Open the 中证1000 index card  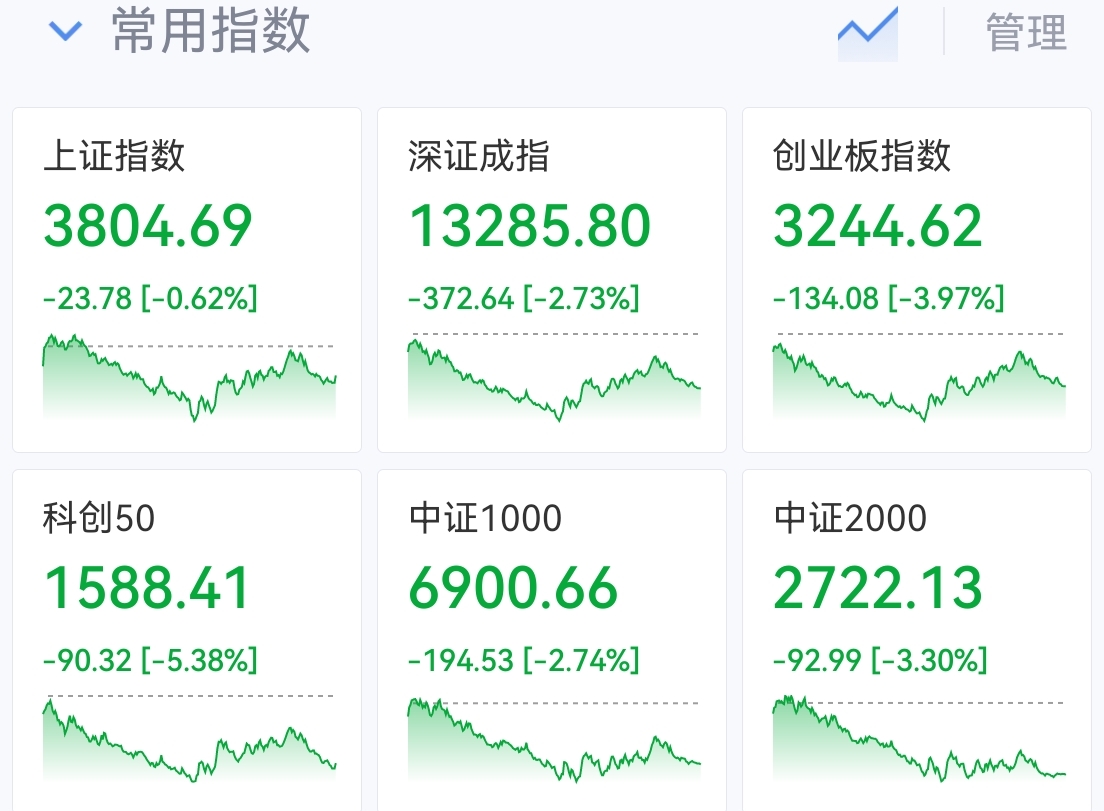click(x=552, y=640)
